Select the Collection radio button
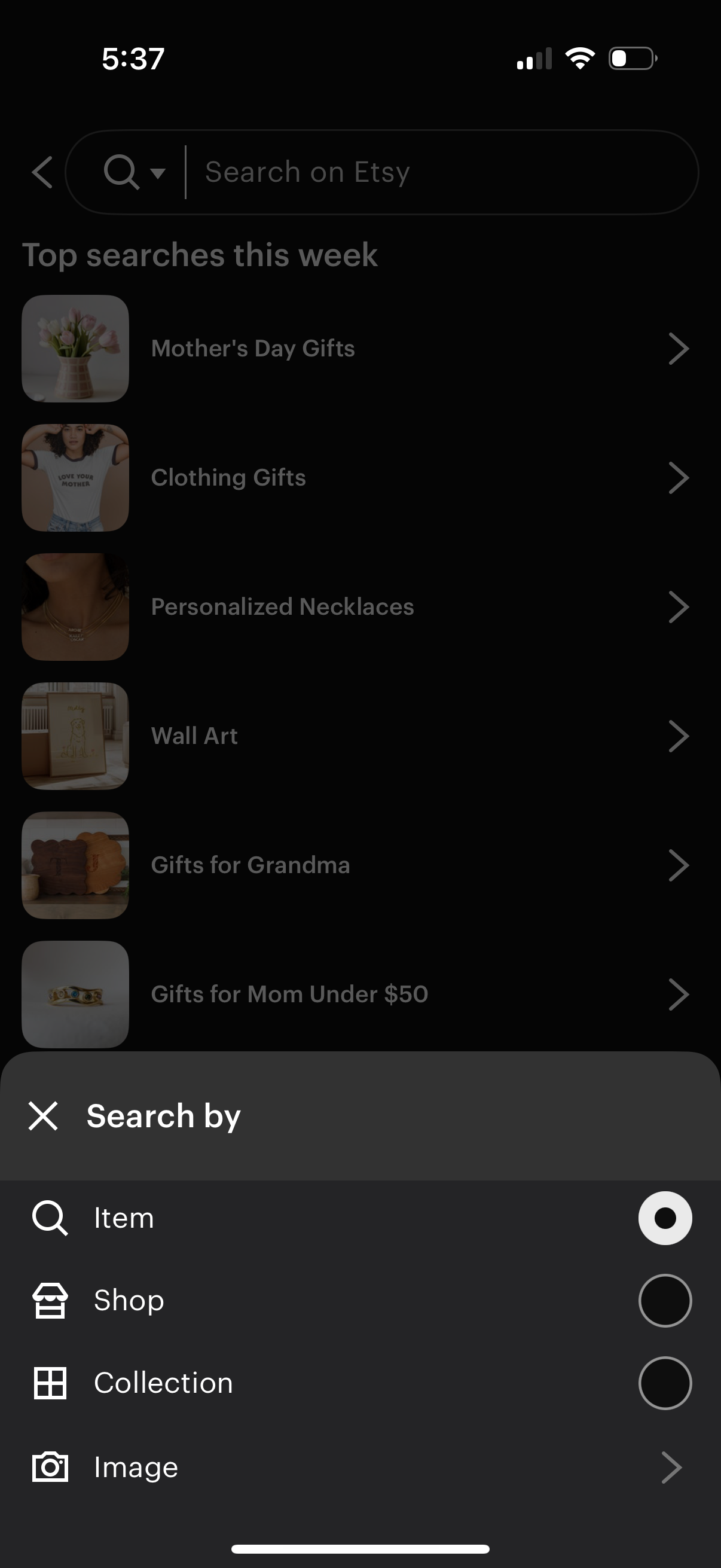This screenshot has width=721, height=1568. [665, 1383]
